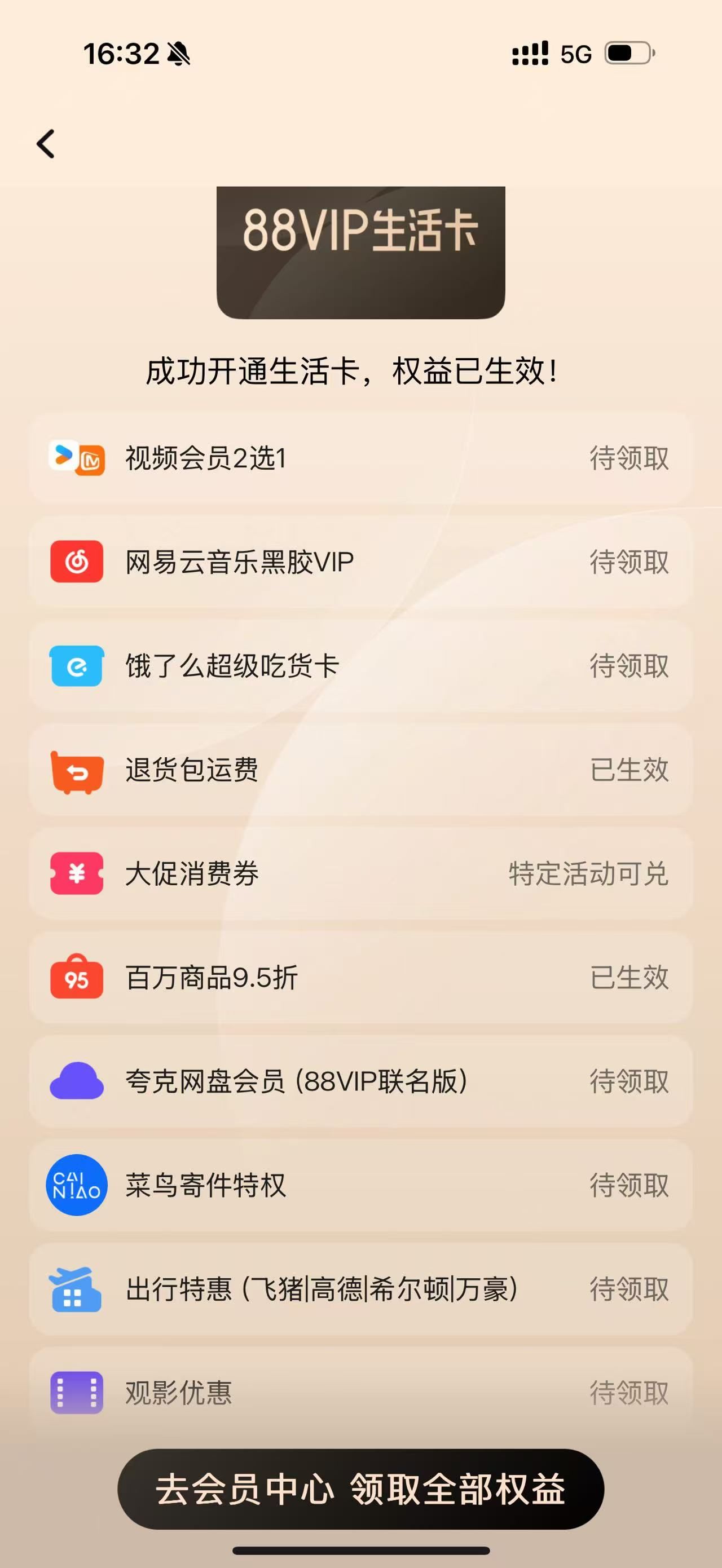View the 百万商品9.5折 benefit

pyautogui.click(x=361, y=978)
